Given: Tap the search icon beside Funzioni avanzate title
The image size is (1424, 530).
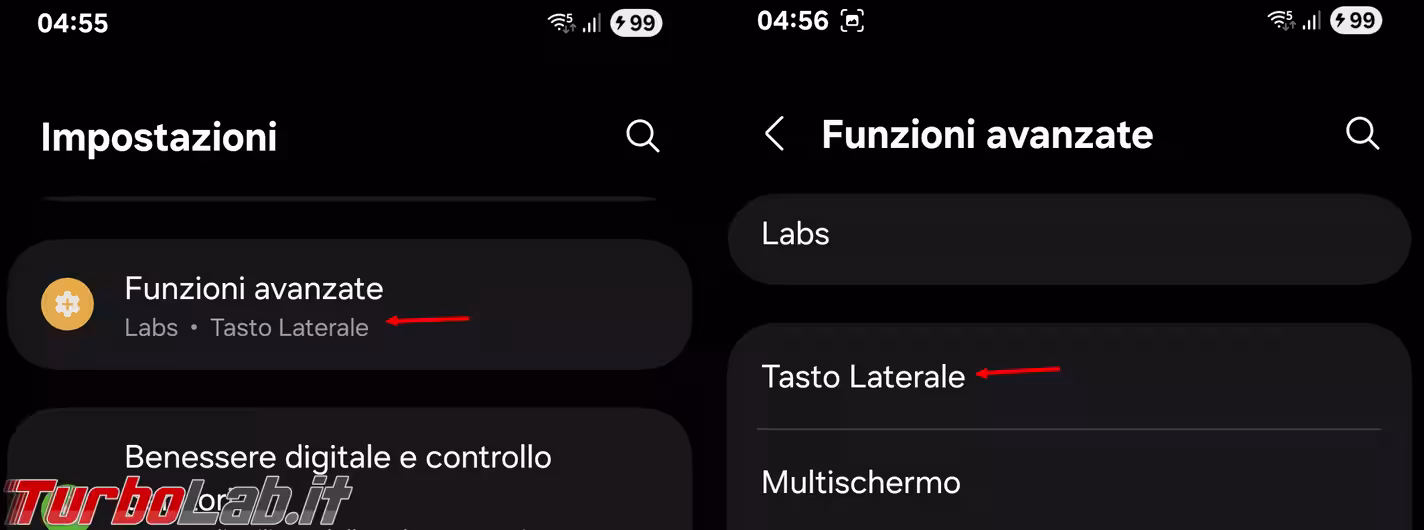Looking at the screenshot, I should point(1362,133).
